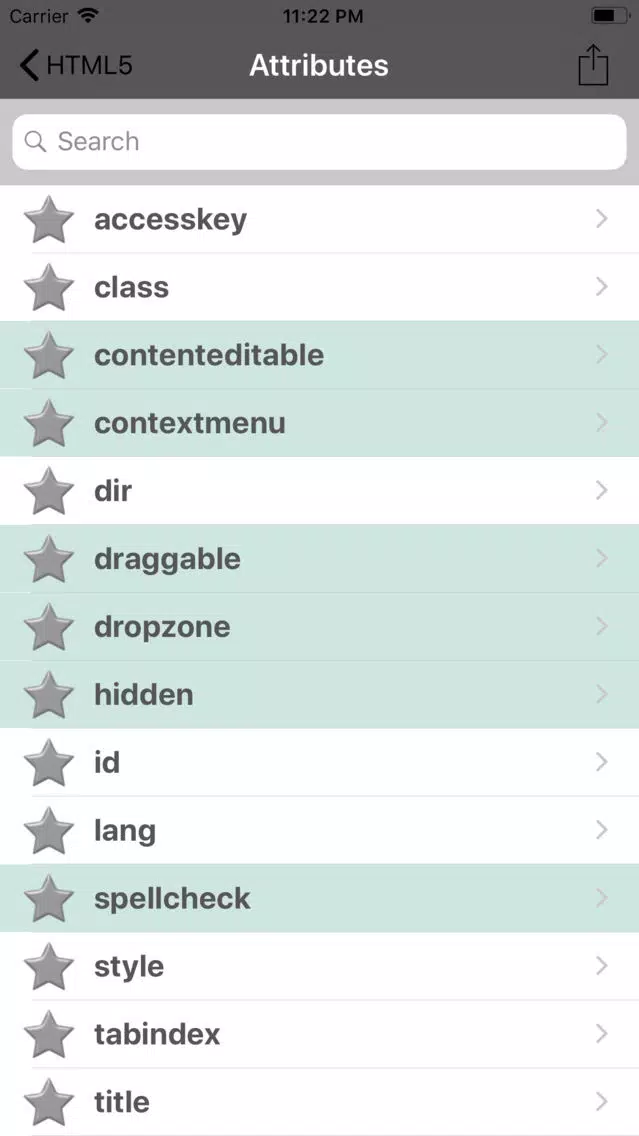Open the accesskey attribute
This screenshot has height=1136, width=639.
pyautogui.click(x=320, y=220)
